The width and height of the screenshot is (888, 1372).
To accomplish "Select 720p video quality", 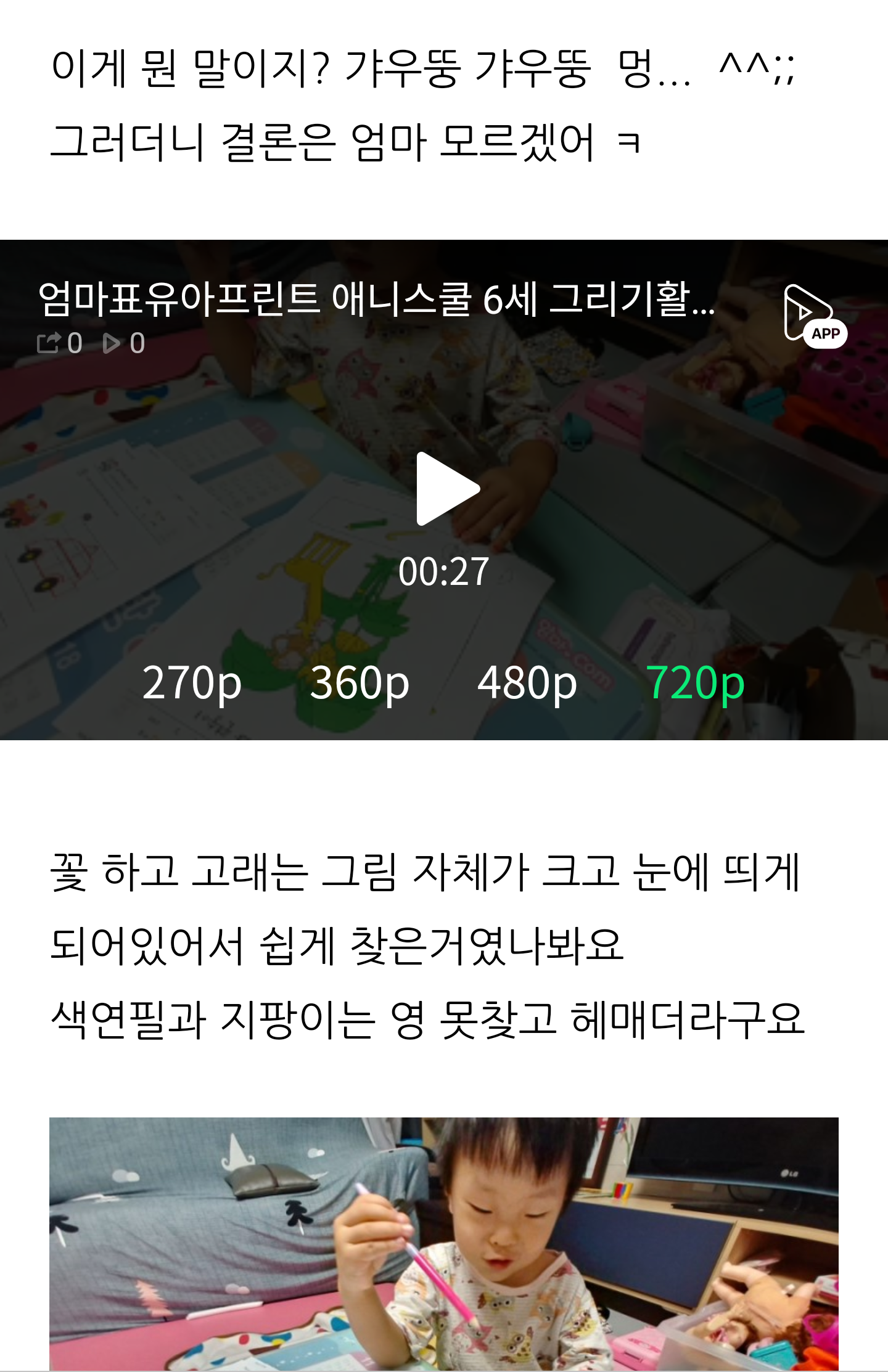I will coord(695,682).
